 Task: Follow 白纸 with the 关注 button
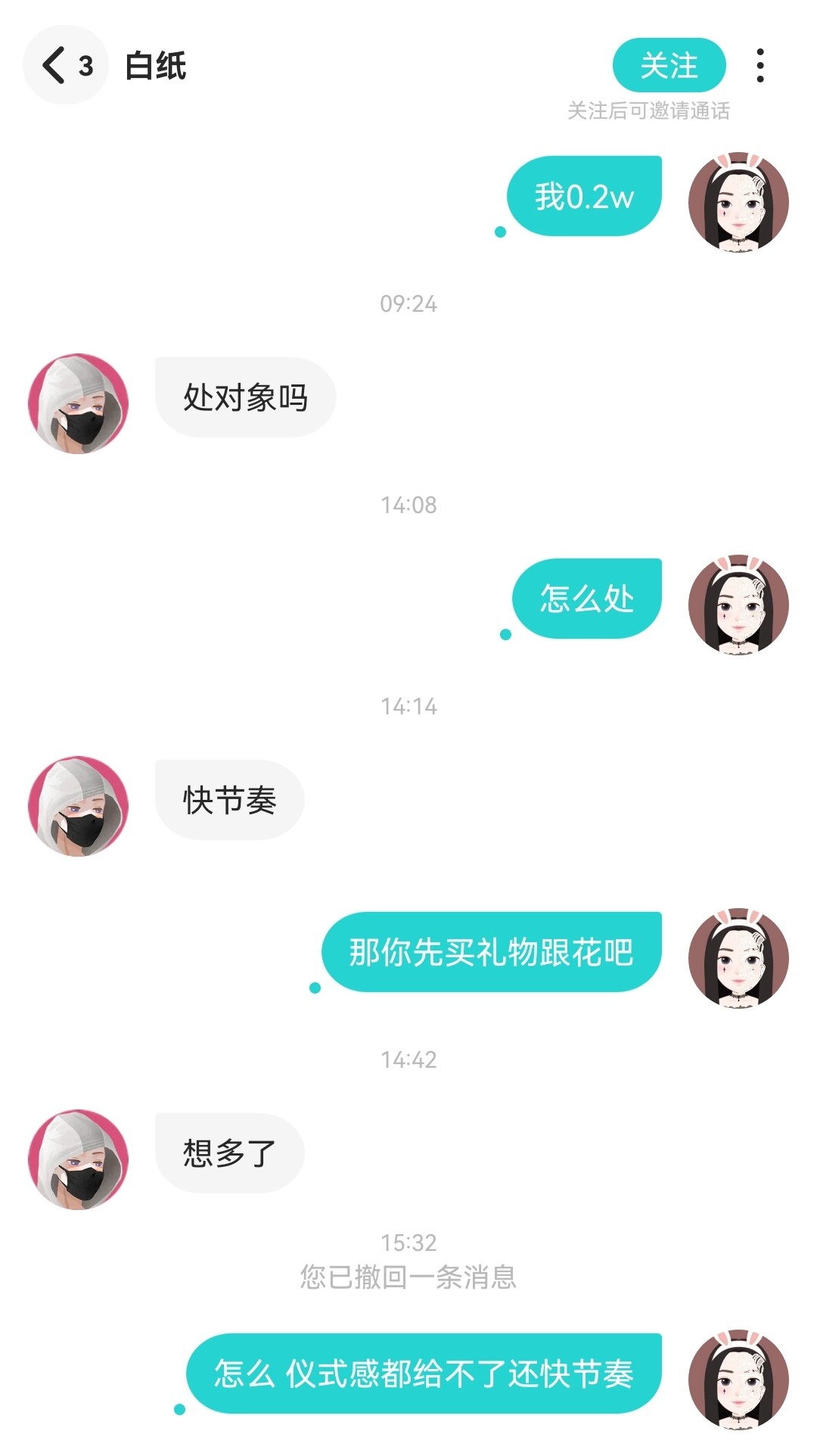coord(669,65)
